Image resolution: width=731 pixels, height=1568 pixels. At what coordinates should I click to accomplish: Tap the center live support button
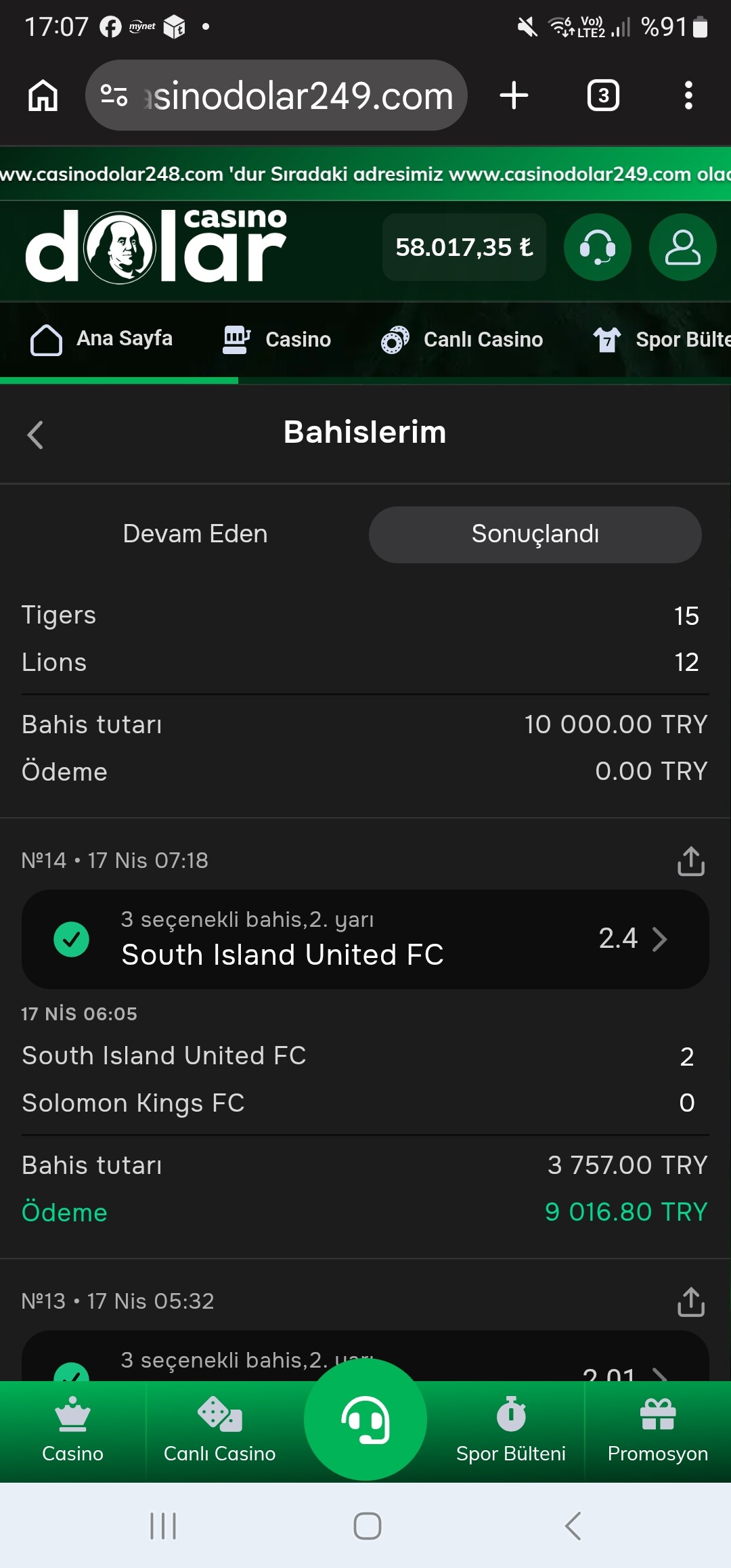[x=365, y=1420]
